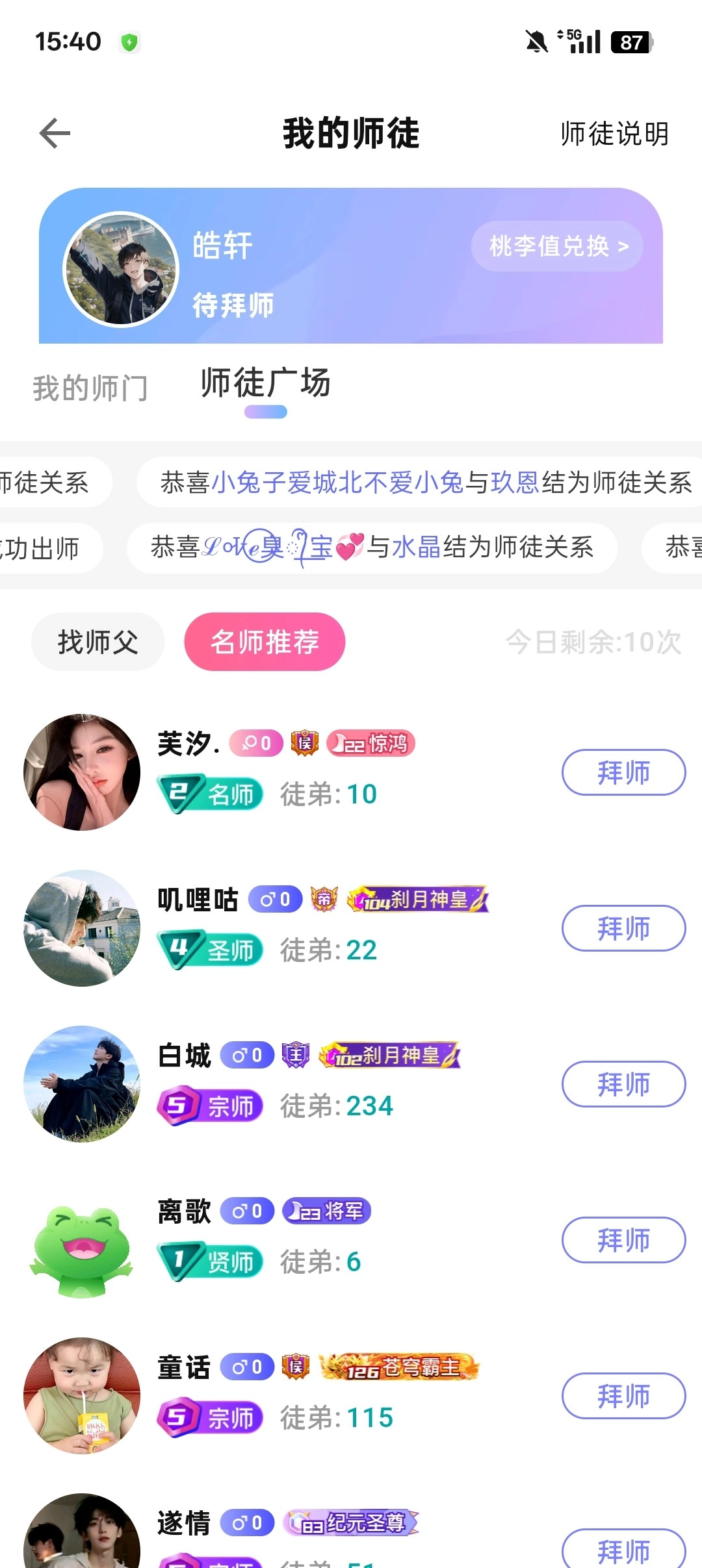Open 桃李值兑换 exchange

(x=557, y=246)
